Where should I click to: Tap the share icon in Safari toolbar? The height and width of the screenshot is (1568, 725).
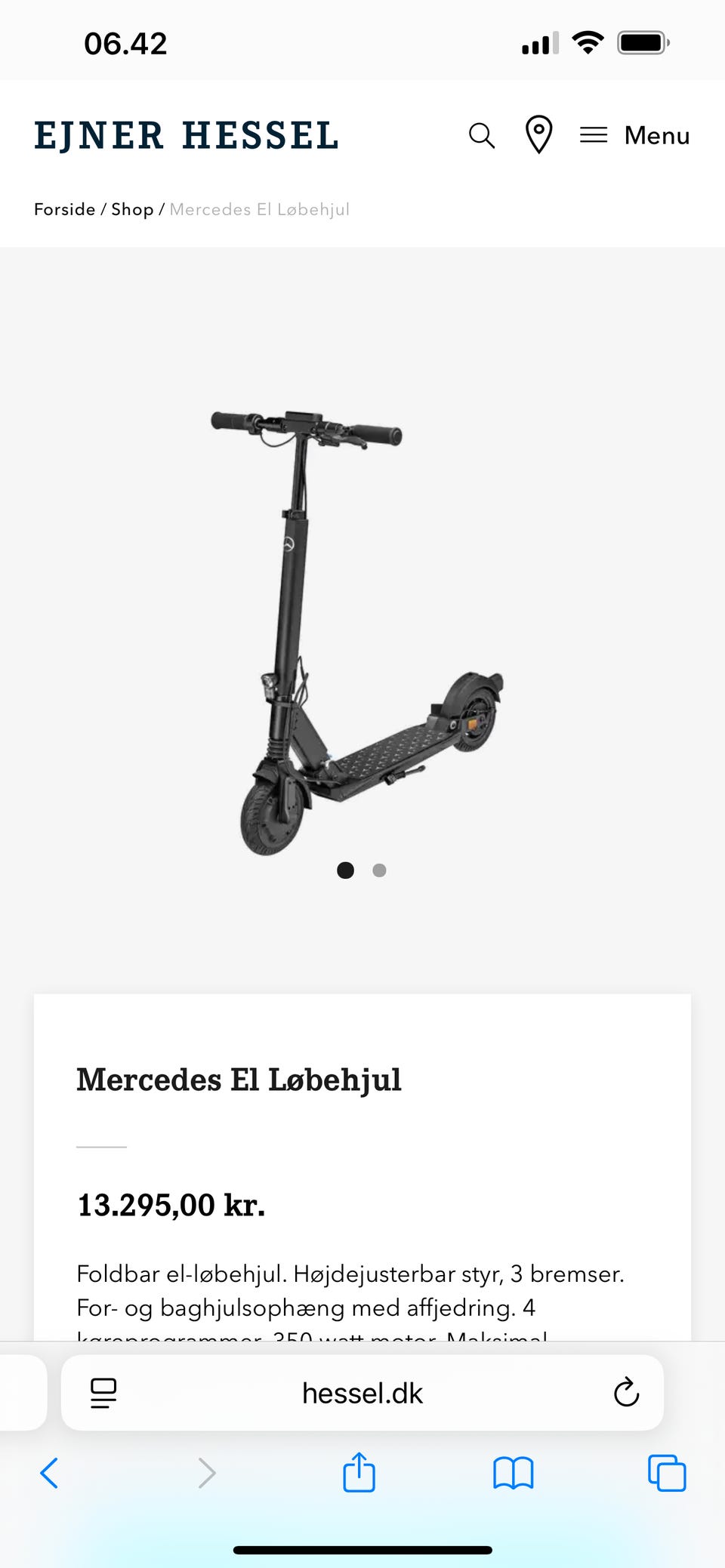coord(359,1472)
